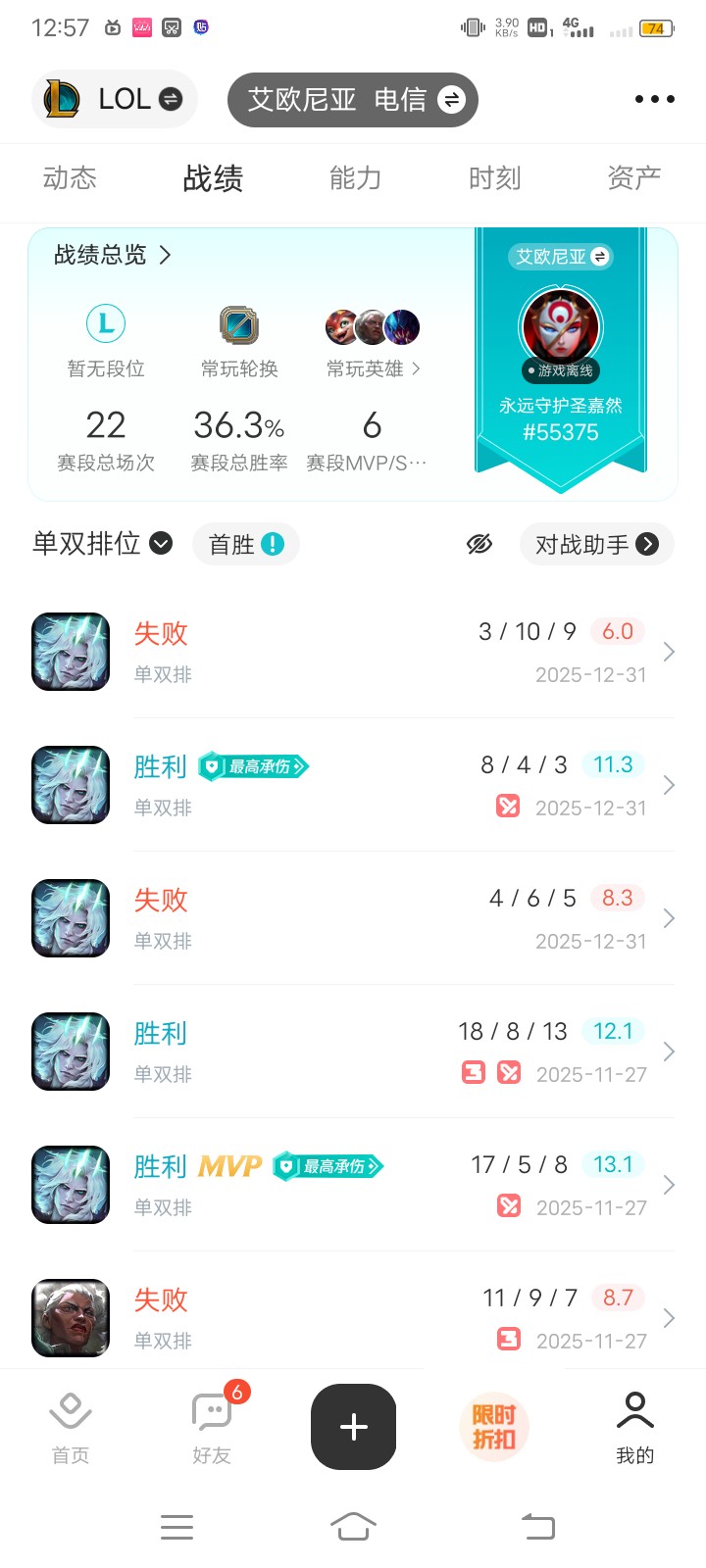This screenshot has width=706, height=1568.
Task: Tap the 首胜 chip
Action: 245,544
